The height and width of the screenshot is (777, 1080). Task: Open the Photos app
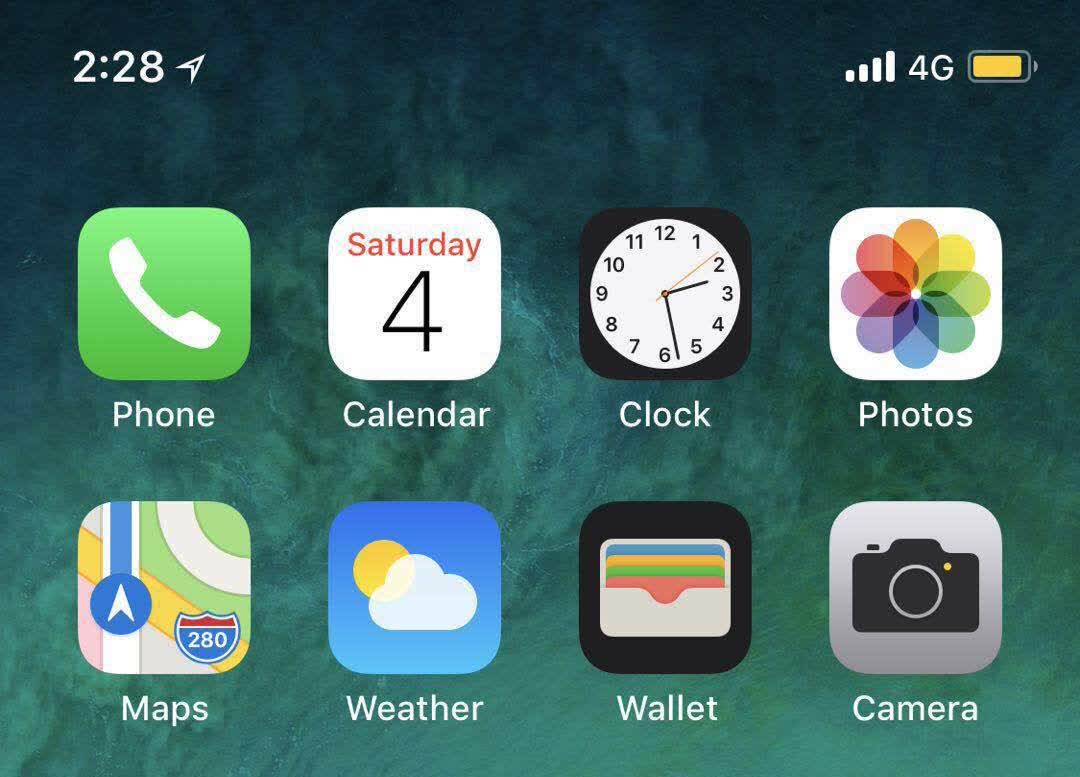click(915, 293)
